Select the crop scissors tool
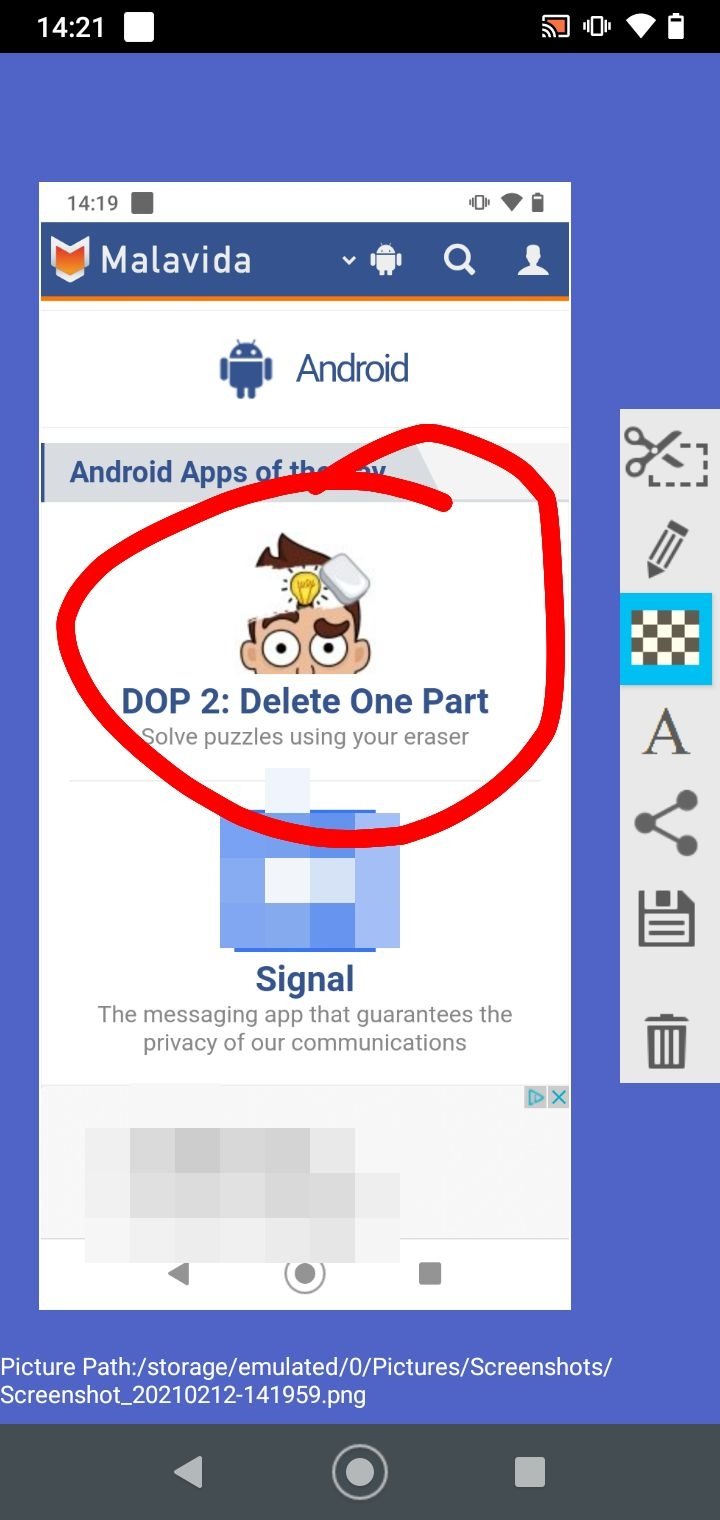 [x=666, y=455]
